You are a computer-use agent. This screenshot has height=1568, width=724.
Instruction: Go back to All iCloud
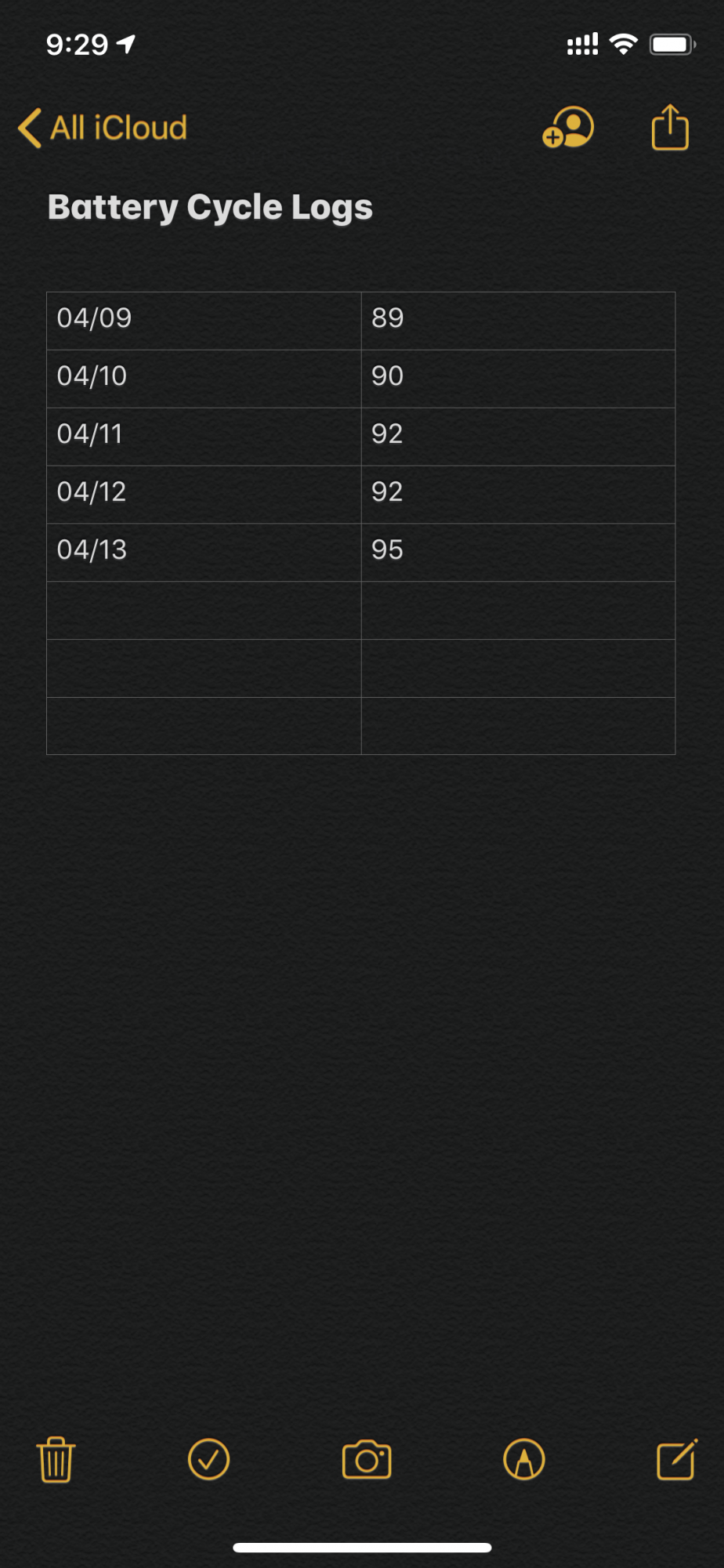[103, 128]
